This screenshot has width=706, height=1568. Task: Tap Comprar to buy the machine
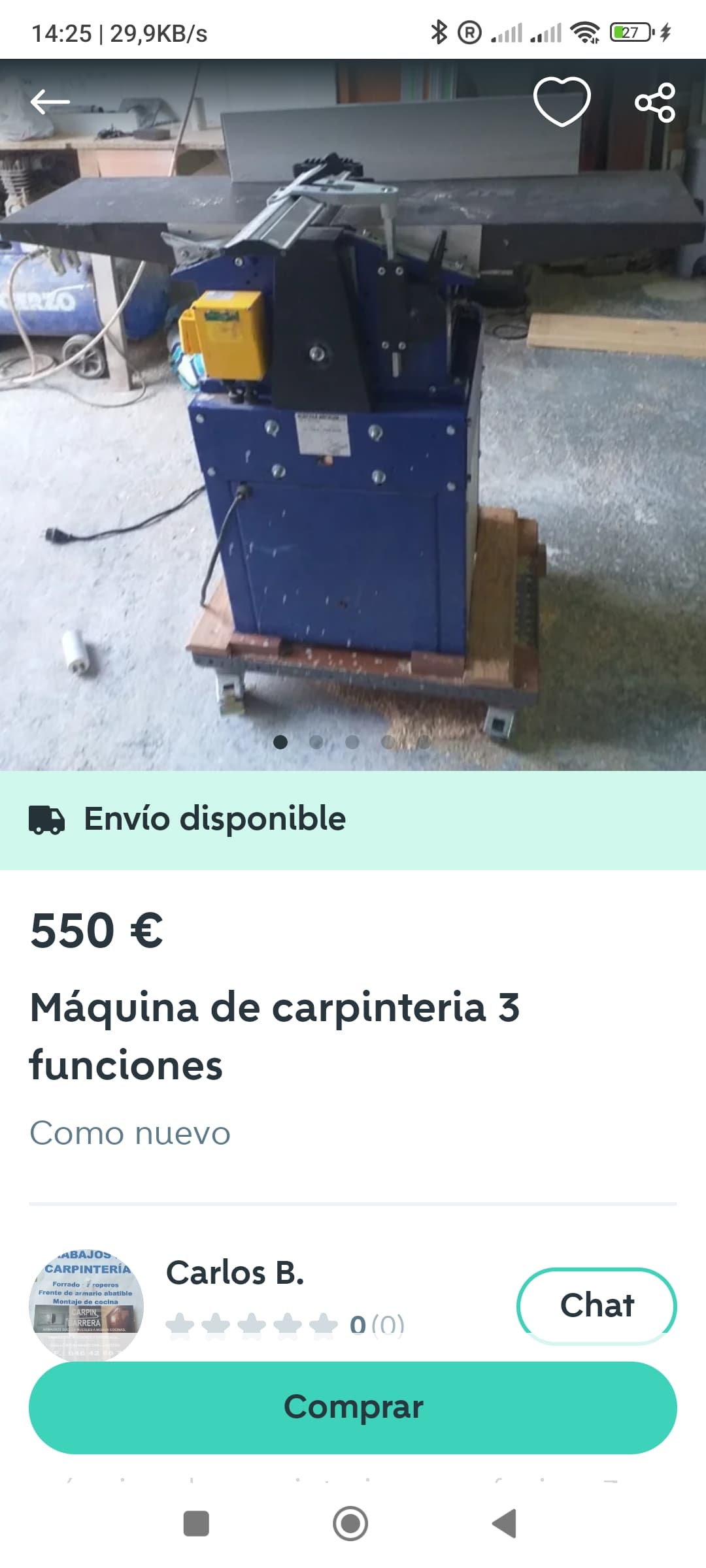353,1407
